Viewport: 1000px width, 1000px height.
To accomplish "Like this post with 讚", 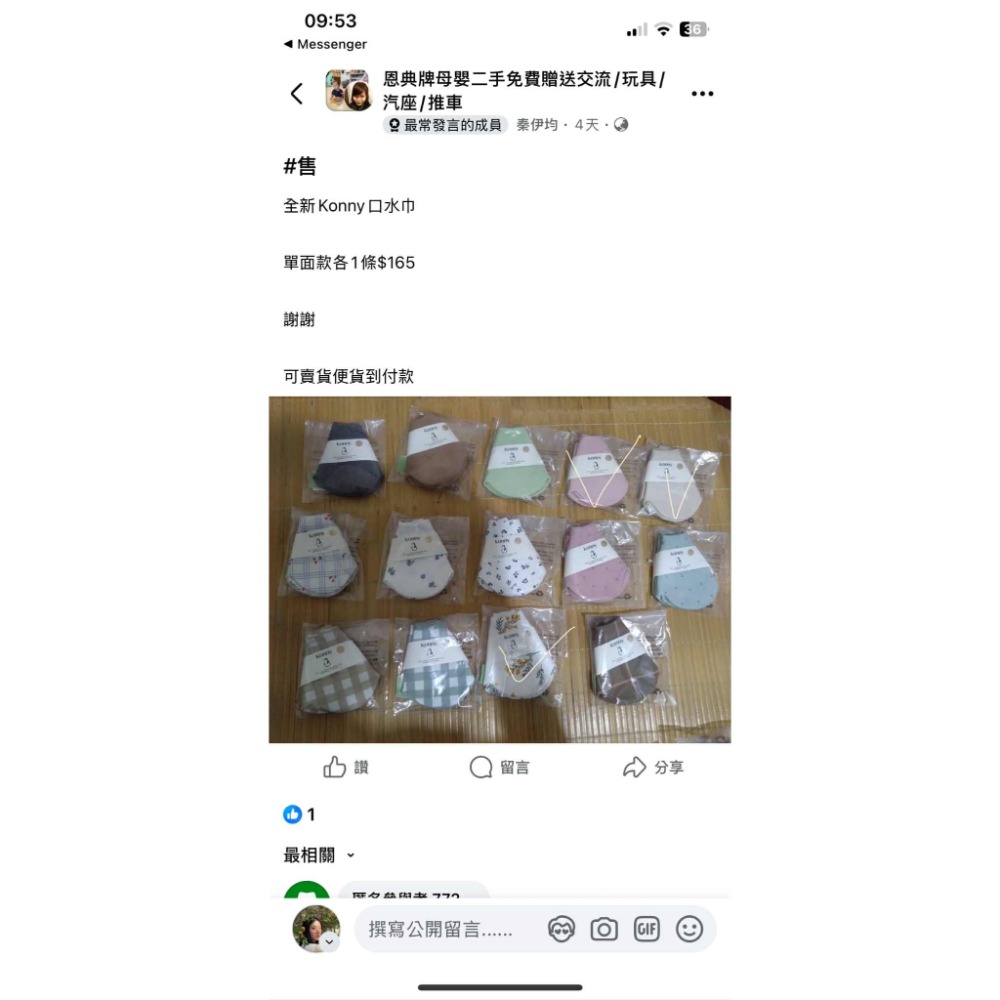I will [x=346, y=767].
